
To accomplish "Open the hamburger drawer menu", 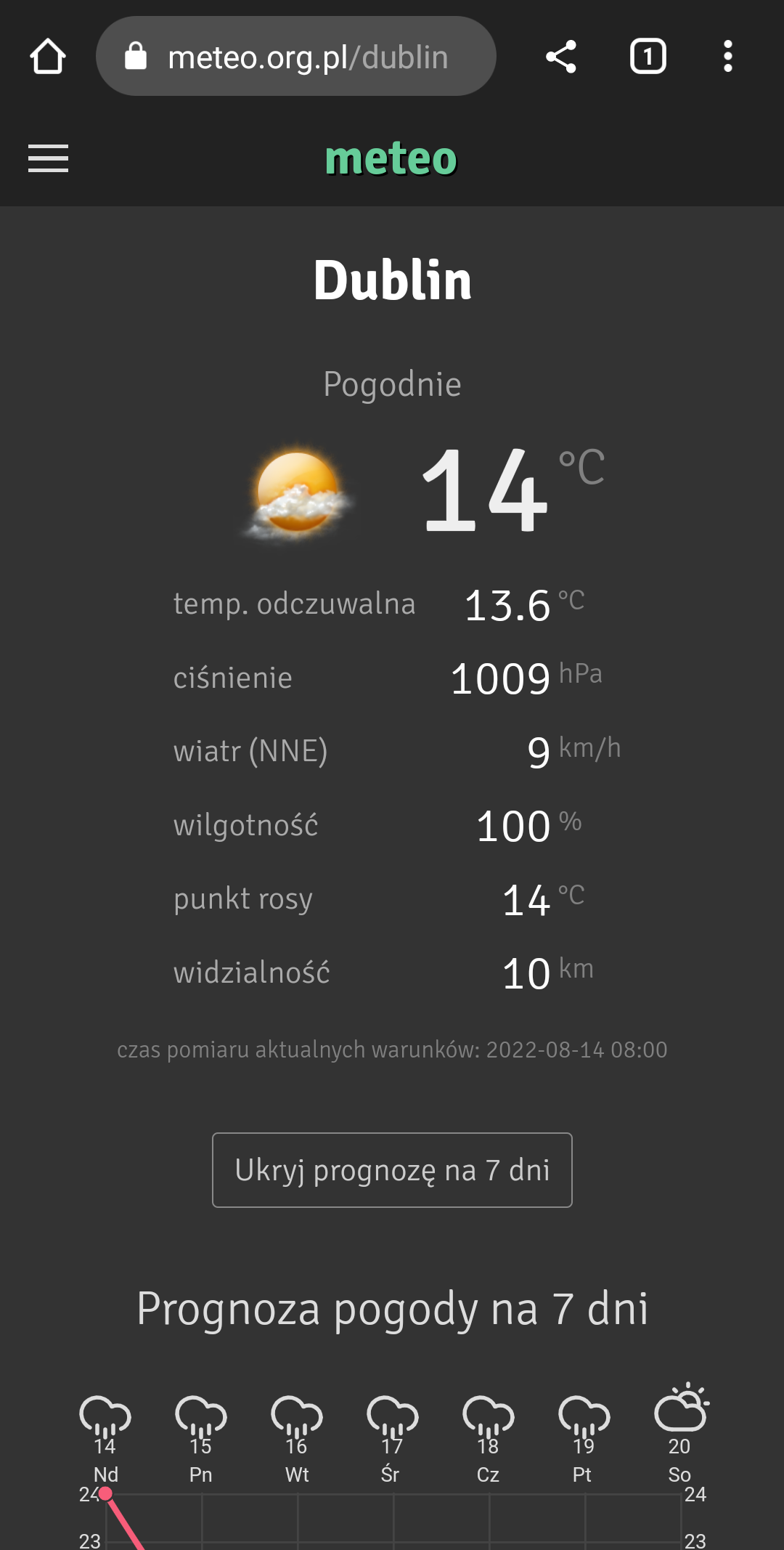I will point(48,158).
